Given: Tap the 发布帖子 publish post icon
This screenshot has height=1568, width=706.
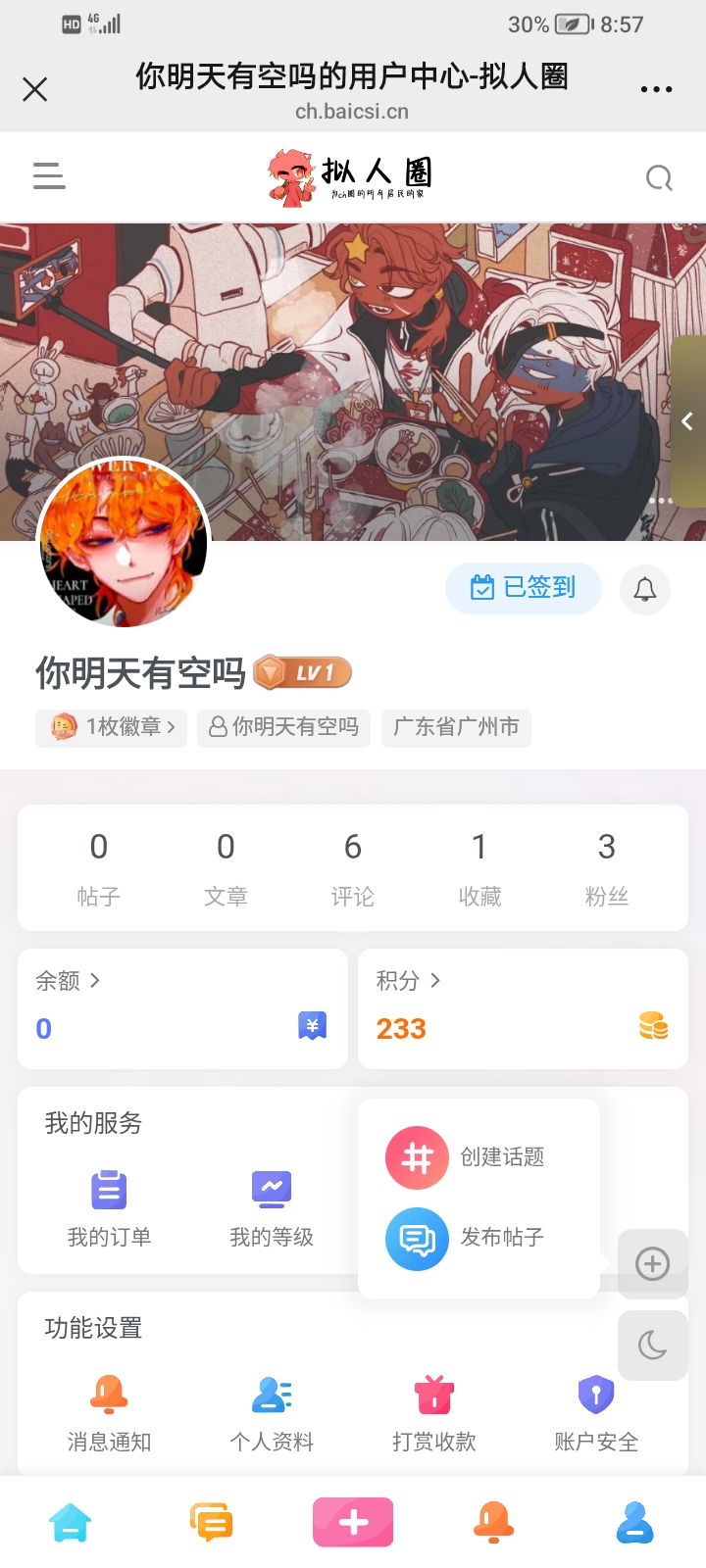Looking at the screenshot, I should click(416, 1238).
